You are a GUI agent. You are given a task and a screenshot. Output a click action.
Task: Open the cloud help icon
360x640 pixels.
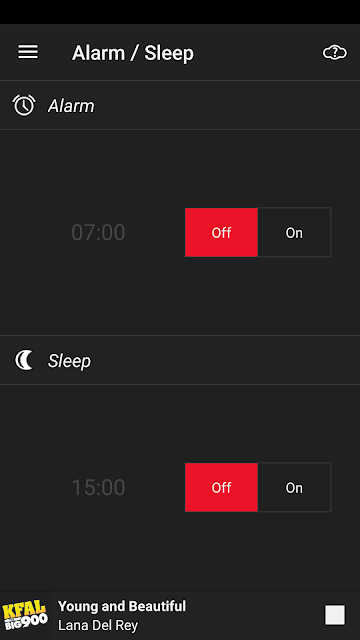coord(335,53)
